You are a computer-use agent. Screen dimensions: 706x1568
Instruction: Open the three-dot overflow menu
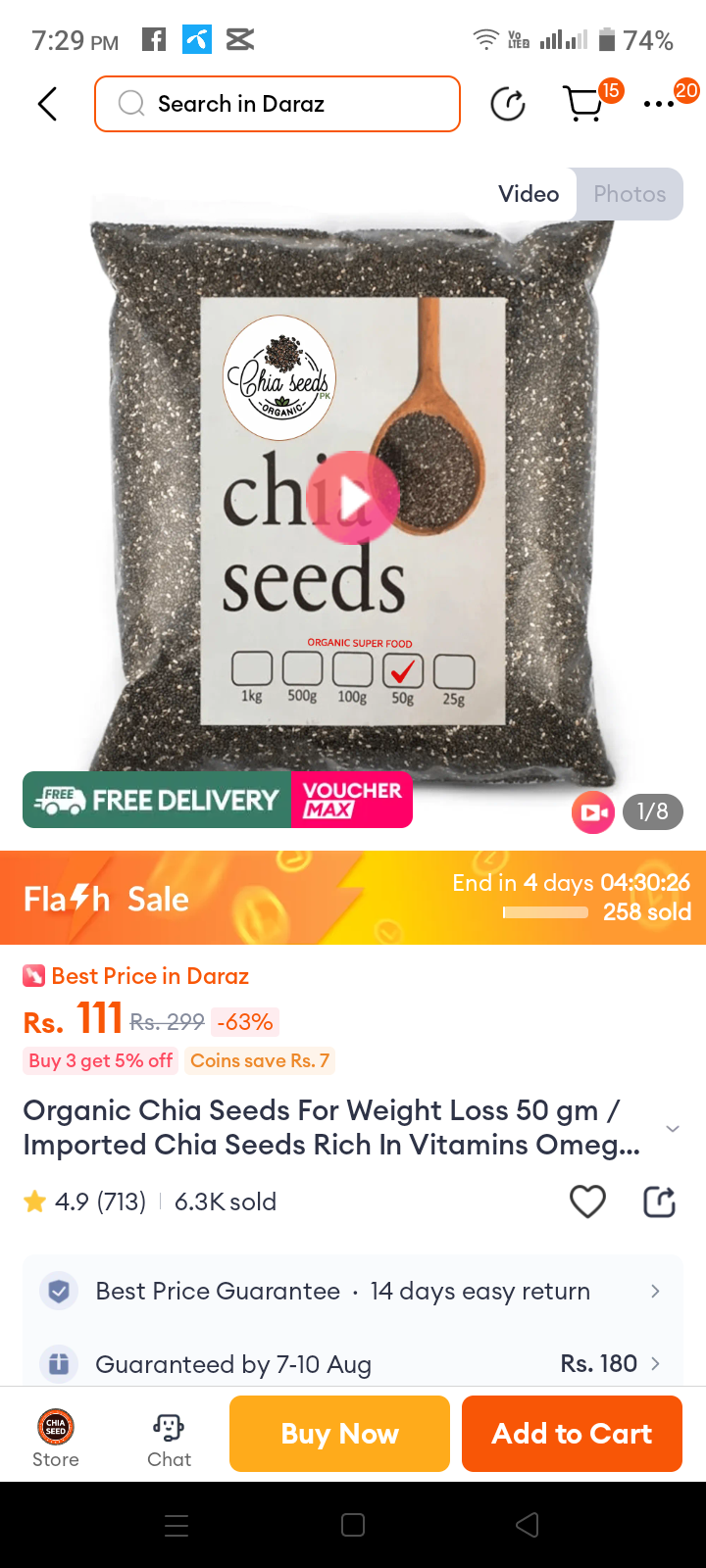[659, 104]
